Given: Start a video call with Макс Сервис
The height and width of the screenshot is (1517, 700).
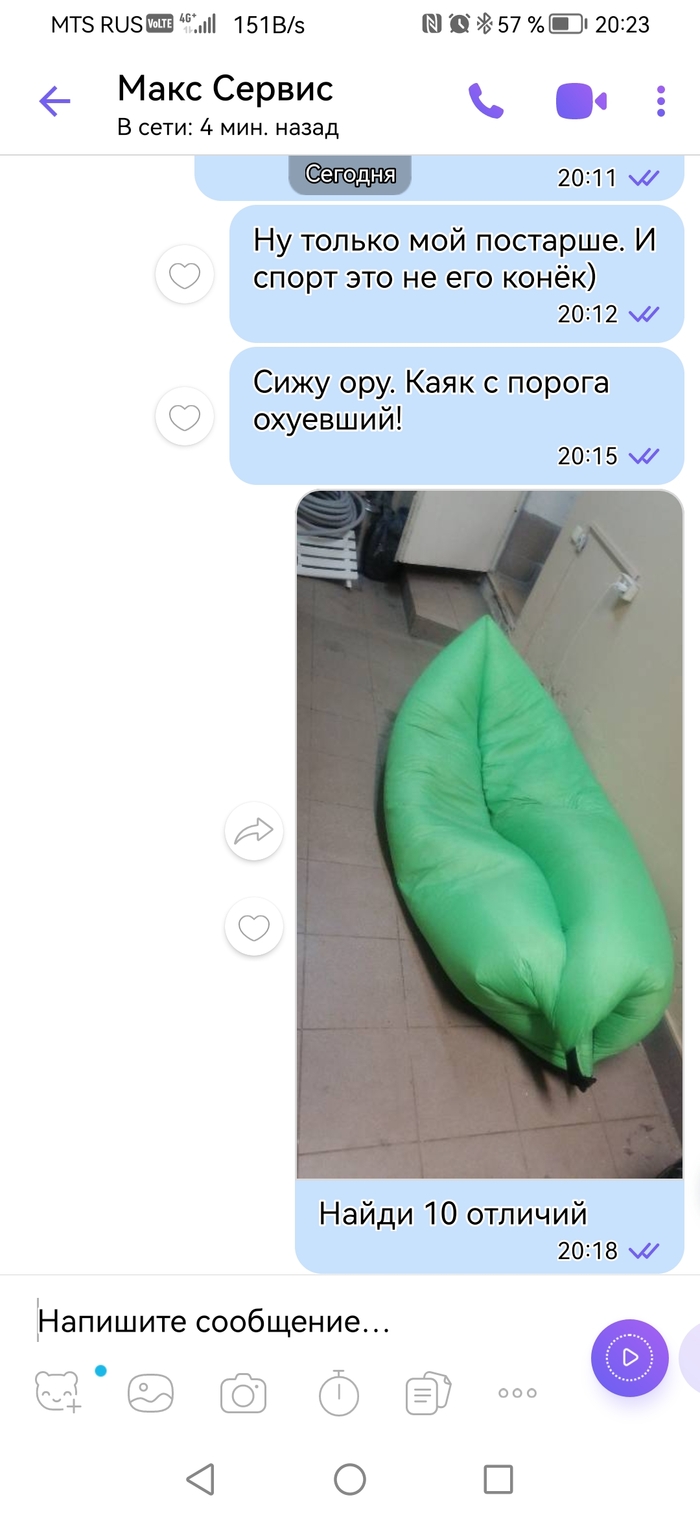Looking at the screenshot, I should (581, 101).
